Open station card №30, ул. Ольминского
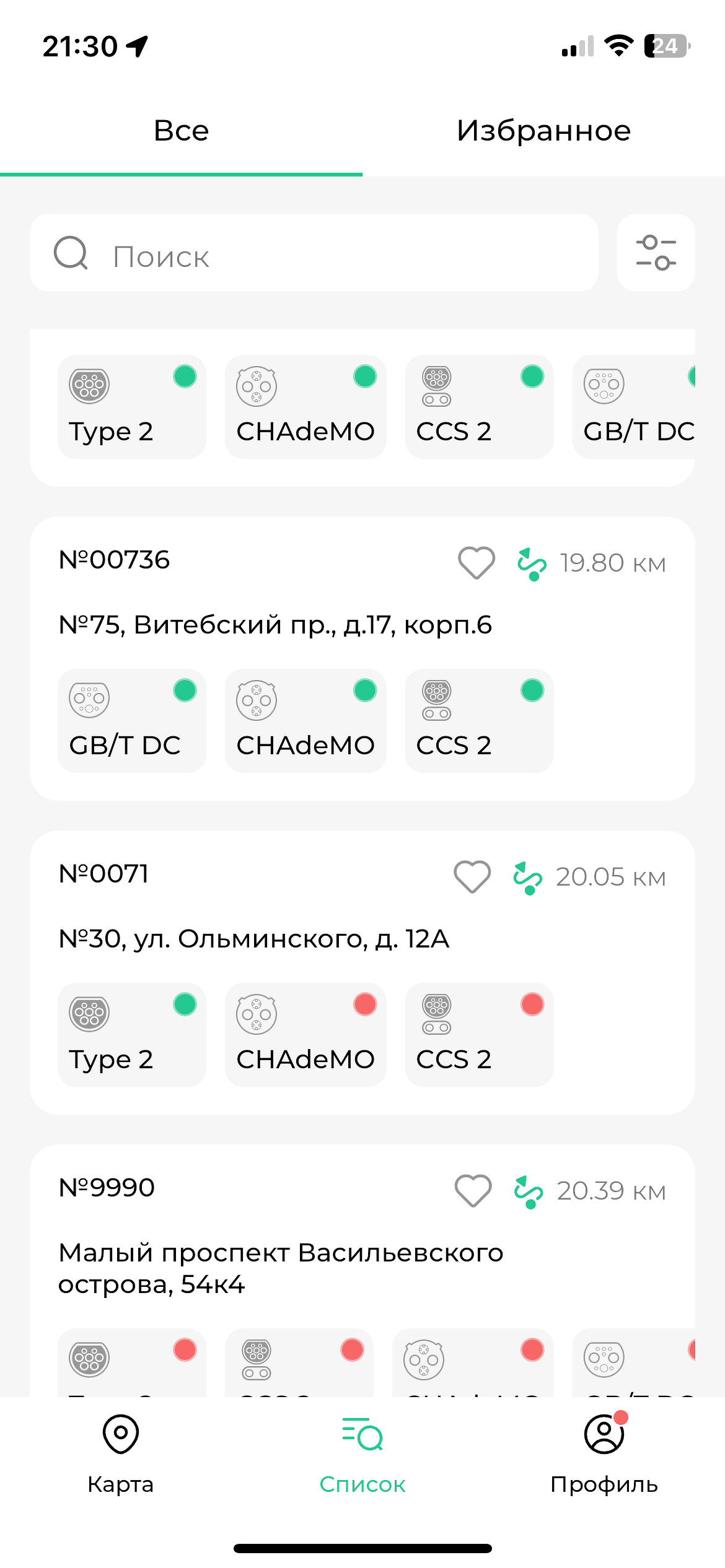This screenshot has width=725, height=1568. pos(253,939)
